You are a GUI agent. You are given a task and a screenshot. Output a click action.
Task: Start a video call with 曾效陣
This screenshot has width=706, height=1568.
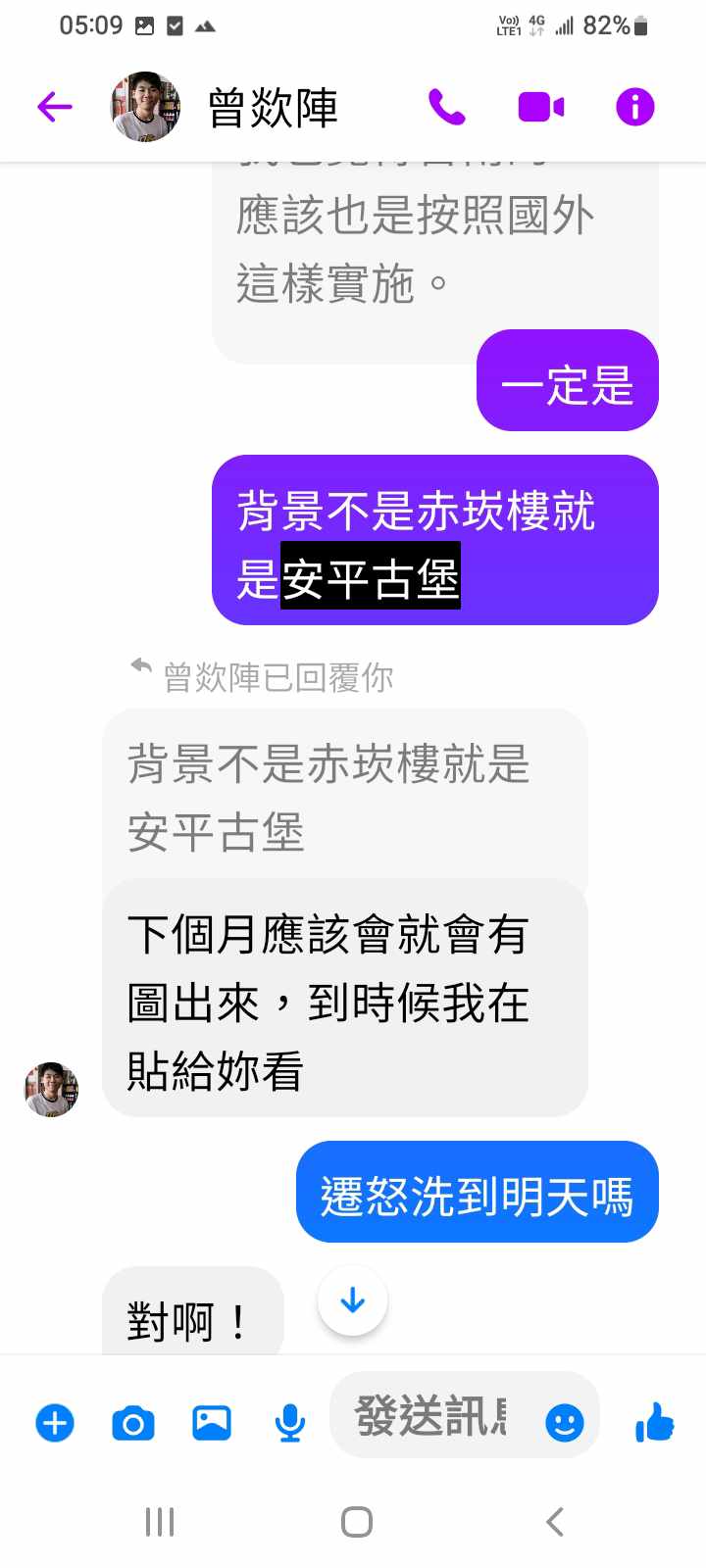point(540,107)
